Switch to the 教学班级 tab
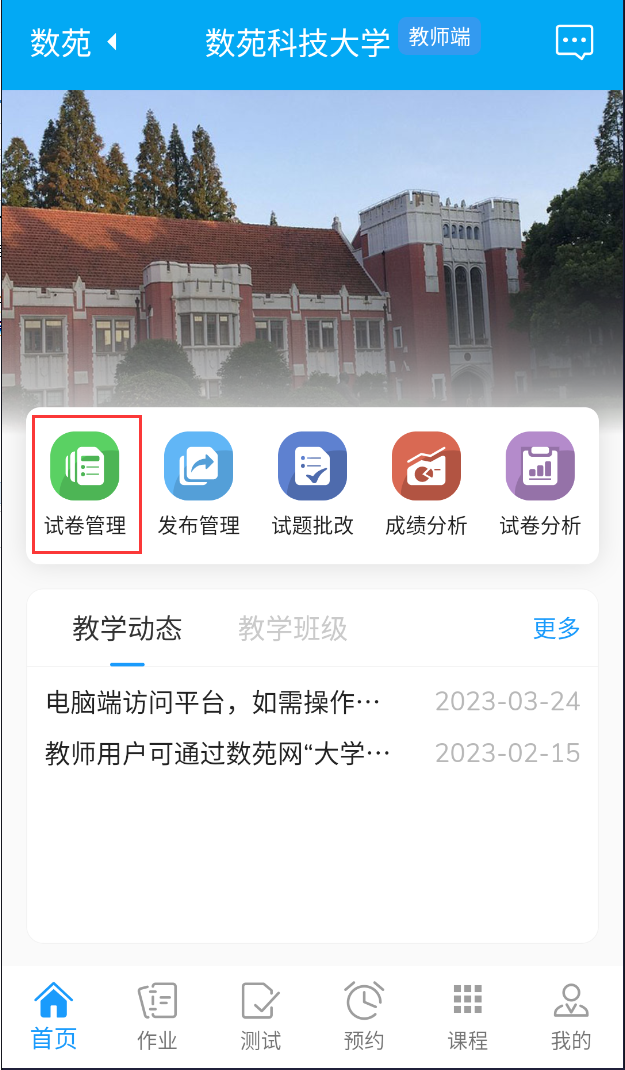Viewport: 625px width, 1070px height. 293,629
